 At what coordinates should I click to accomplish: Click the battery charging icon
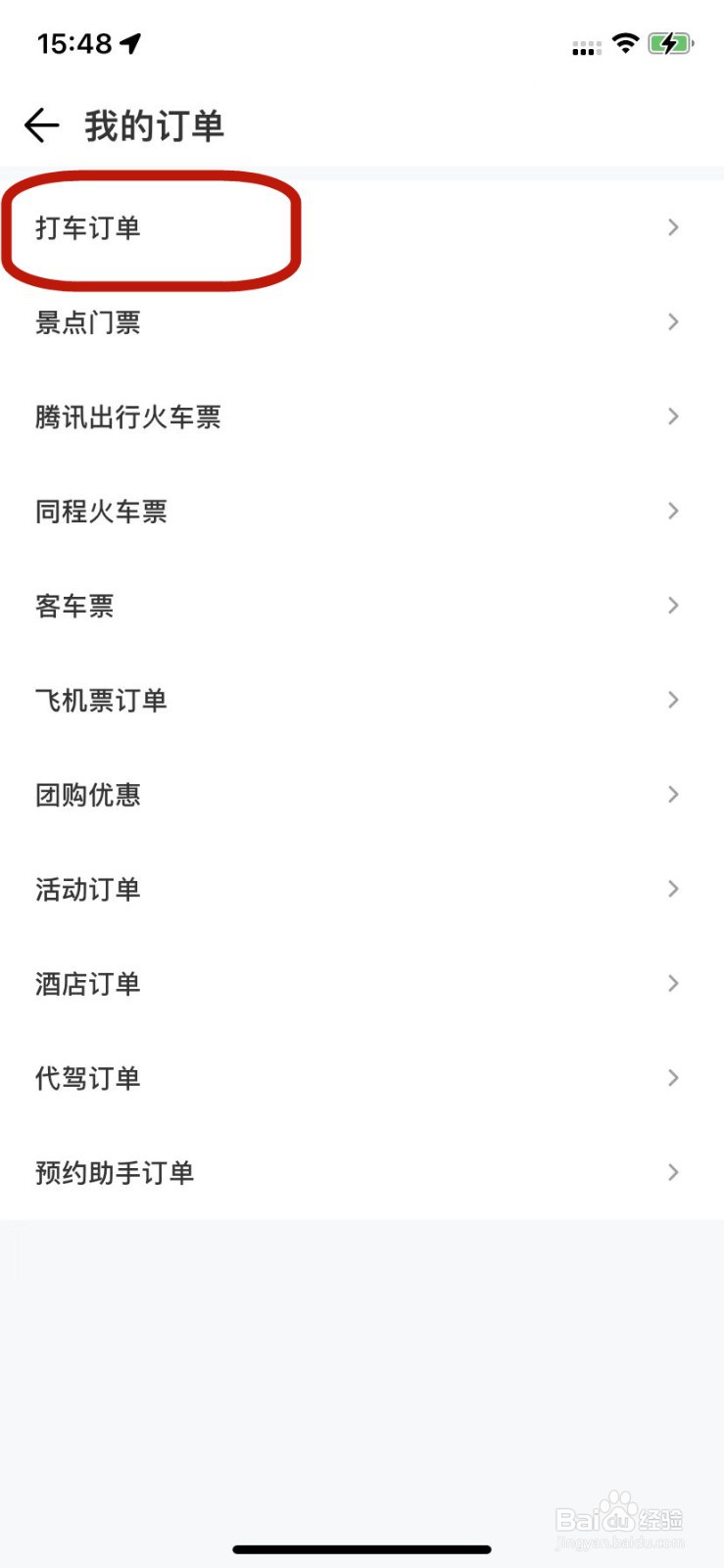click(x=671, y=44)
